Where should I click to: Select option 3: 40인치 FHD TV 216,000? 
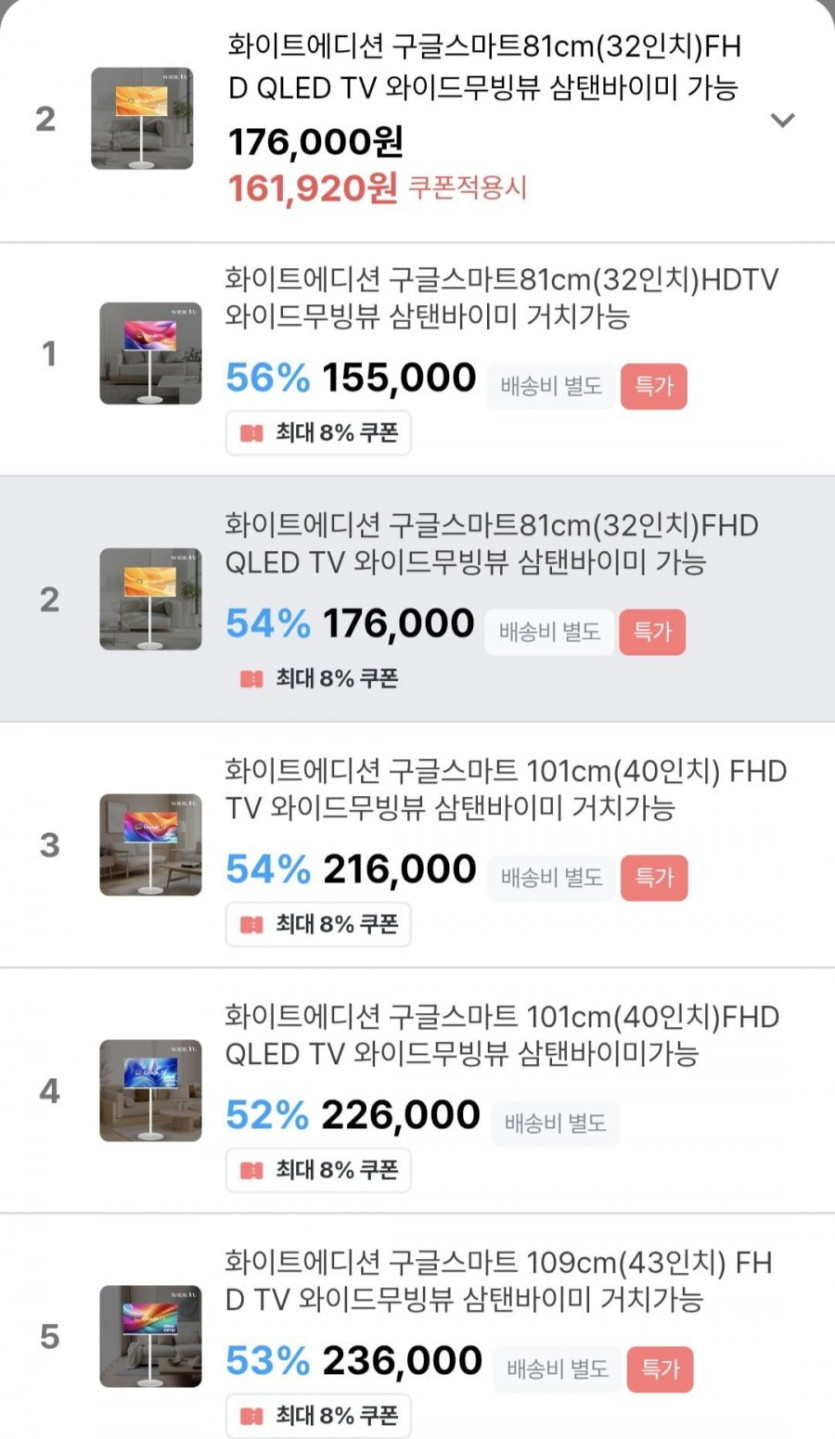click(500, 790)
